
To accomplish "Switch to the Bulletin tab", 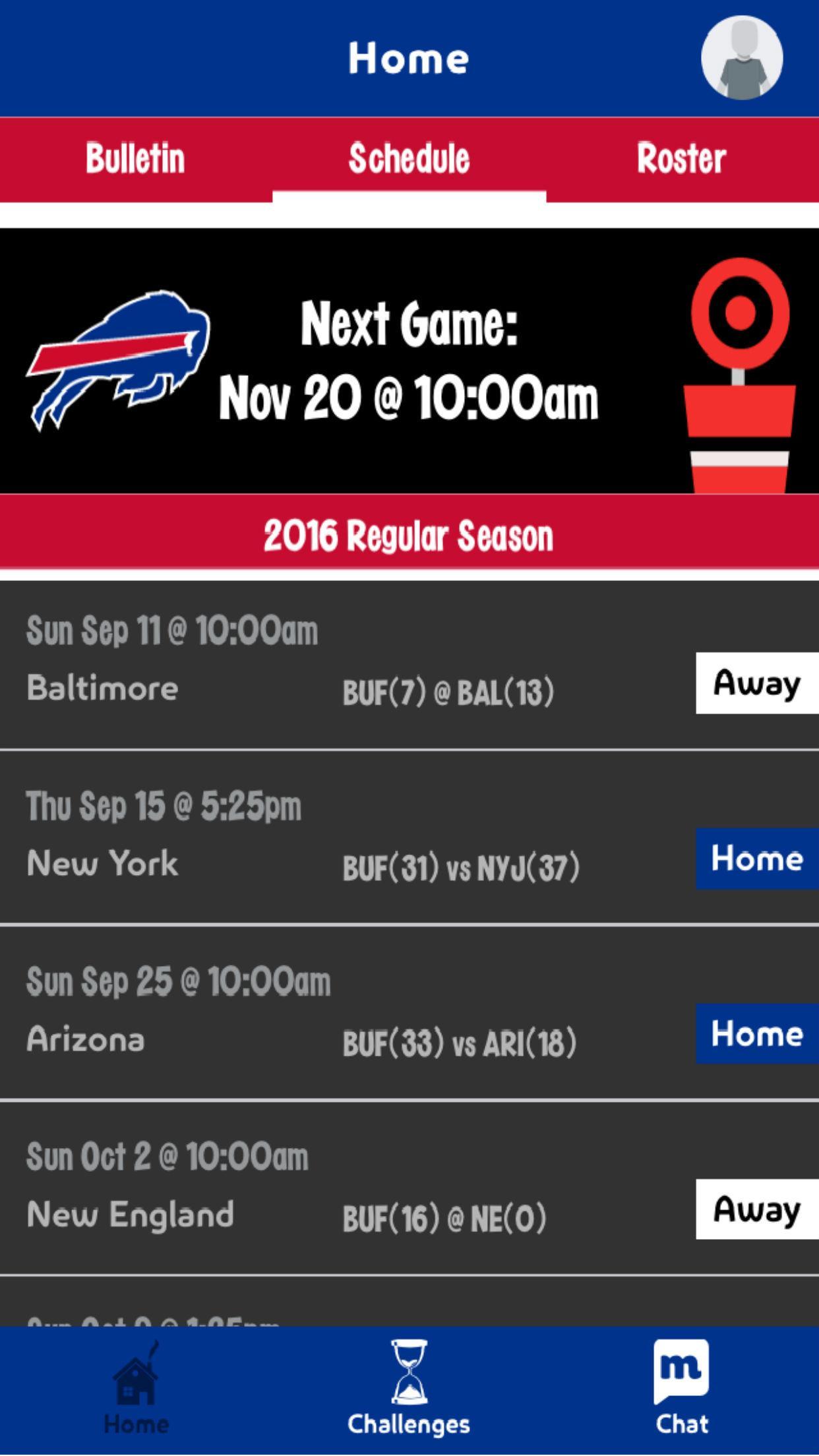I will 136,158.
